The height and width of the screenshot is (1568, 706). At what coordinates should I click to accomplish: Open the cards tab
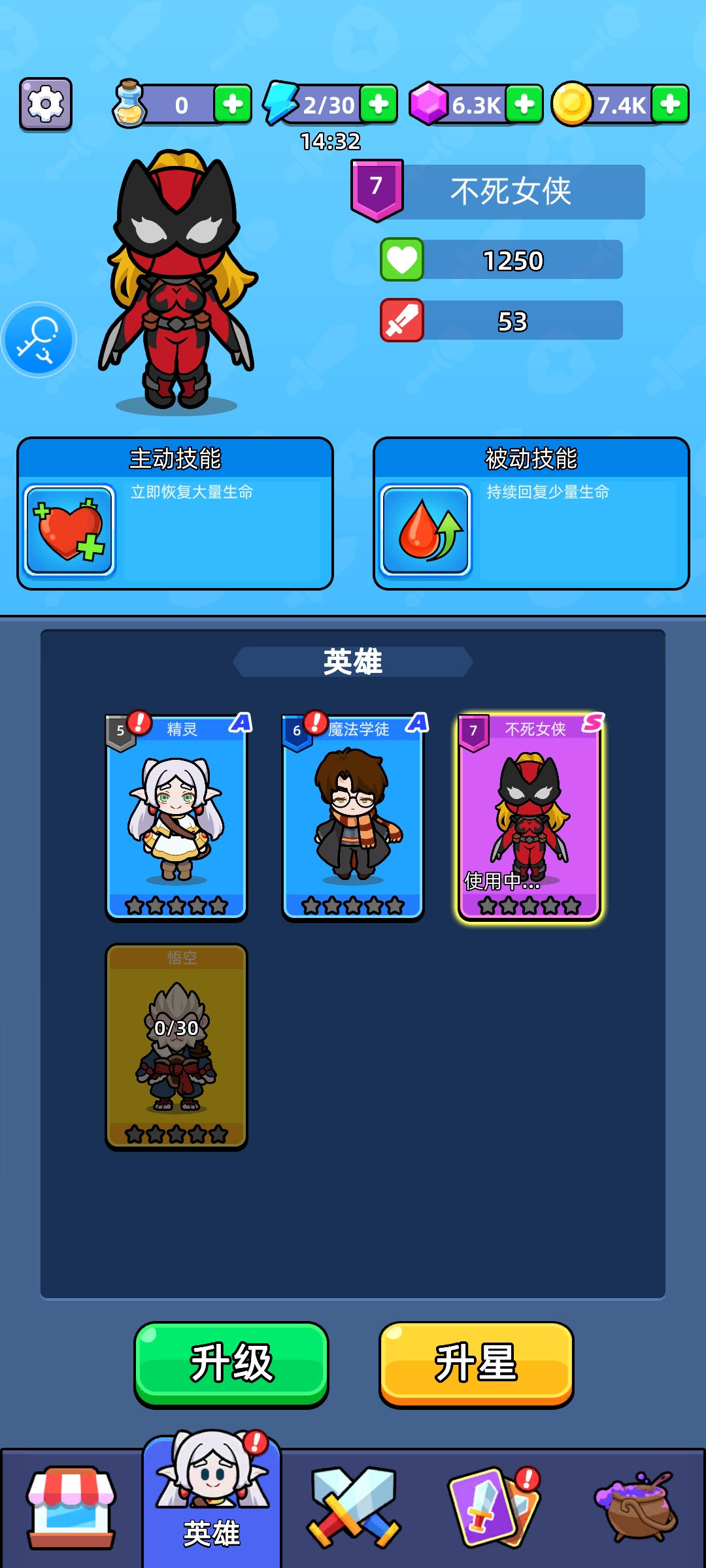click(494, 1507)
